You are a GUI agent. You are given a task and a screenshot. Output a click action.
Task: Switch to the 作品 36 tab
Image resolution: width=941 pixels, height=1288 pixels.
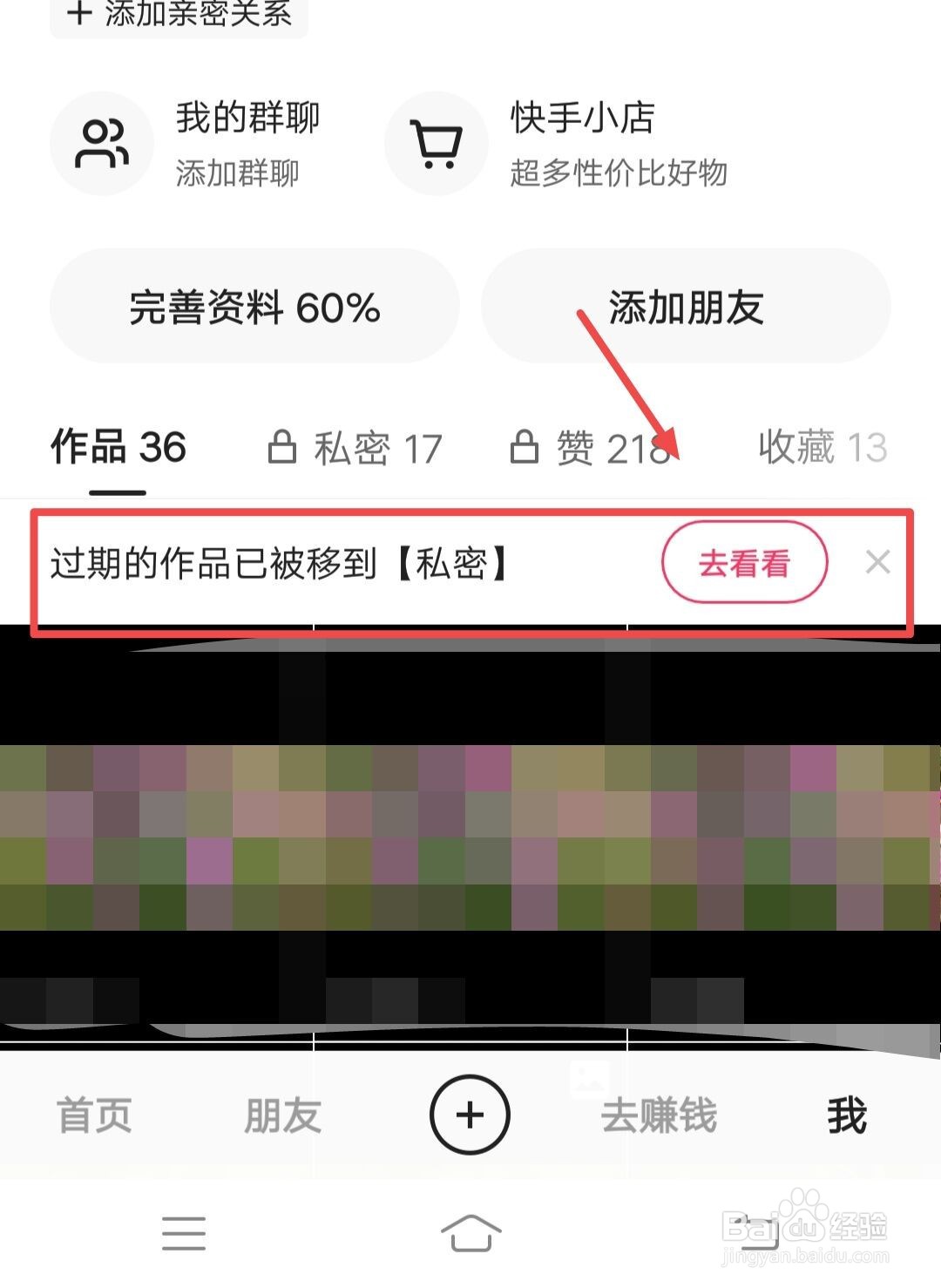[118, 449]
